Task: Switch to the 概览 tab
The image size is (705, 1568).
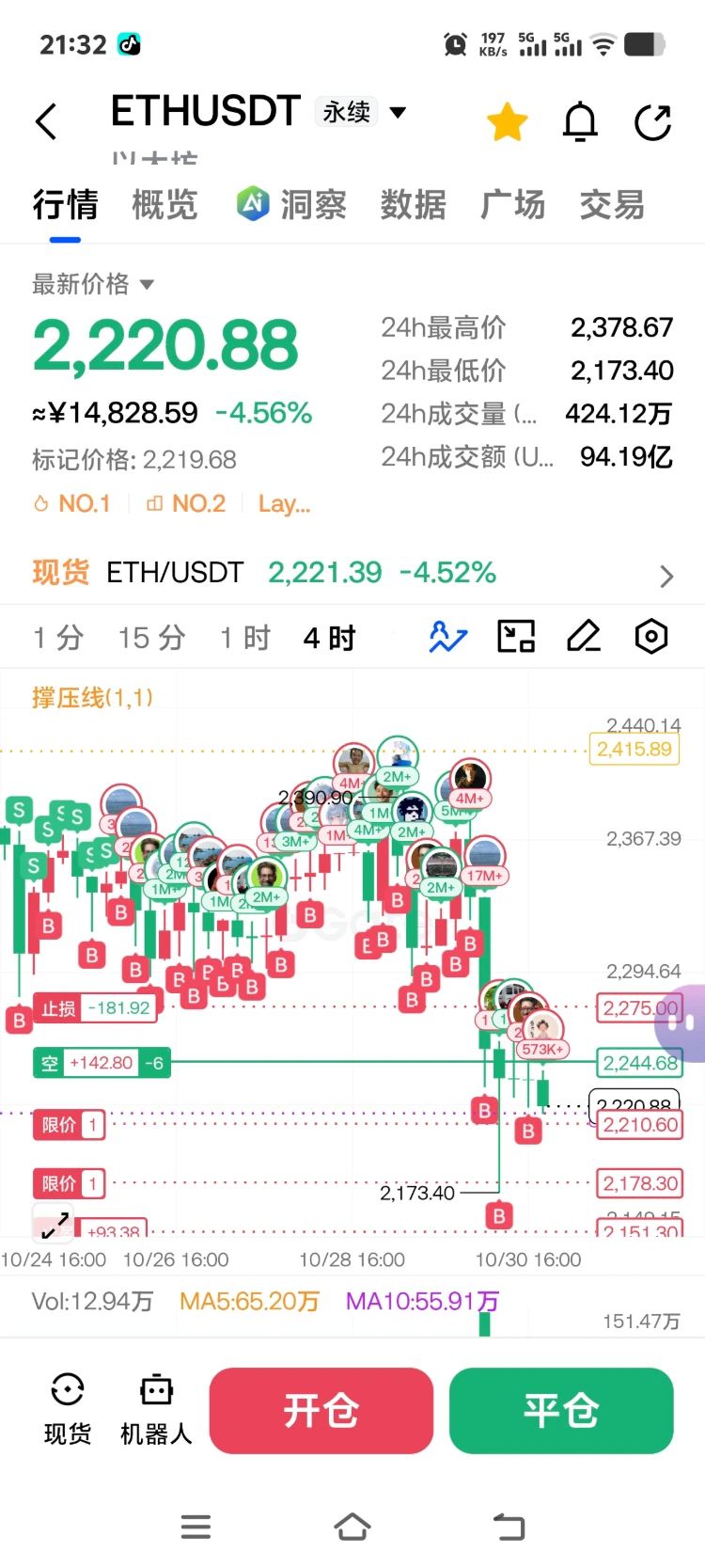Action: tap(164, 204)
